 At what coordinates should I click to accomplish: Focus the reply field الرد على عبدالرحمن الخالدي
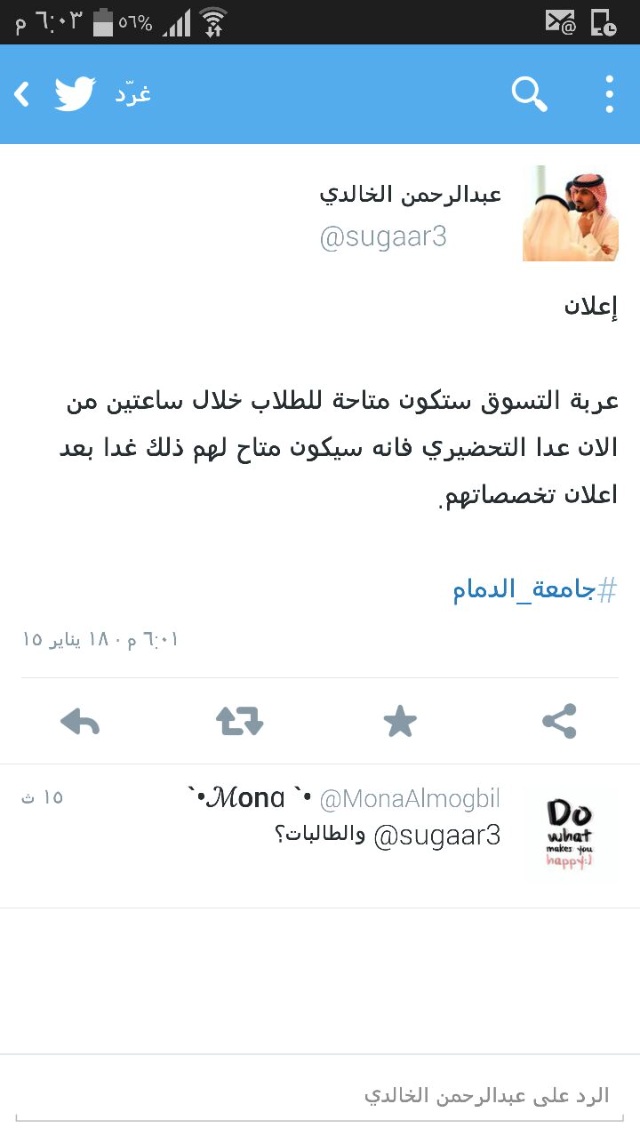[x=320, y=1095]
